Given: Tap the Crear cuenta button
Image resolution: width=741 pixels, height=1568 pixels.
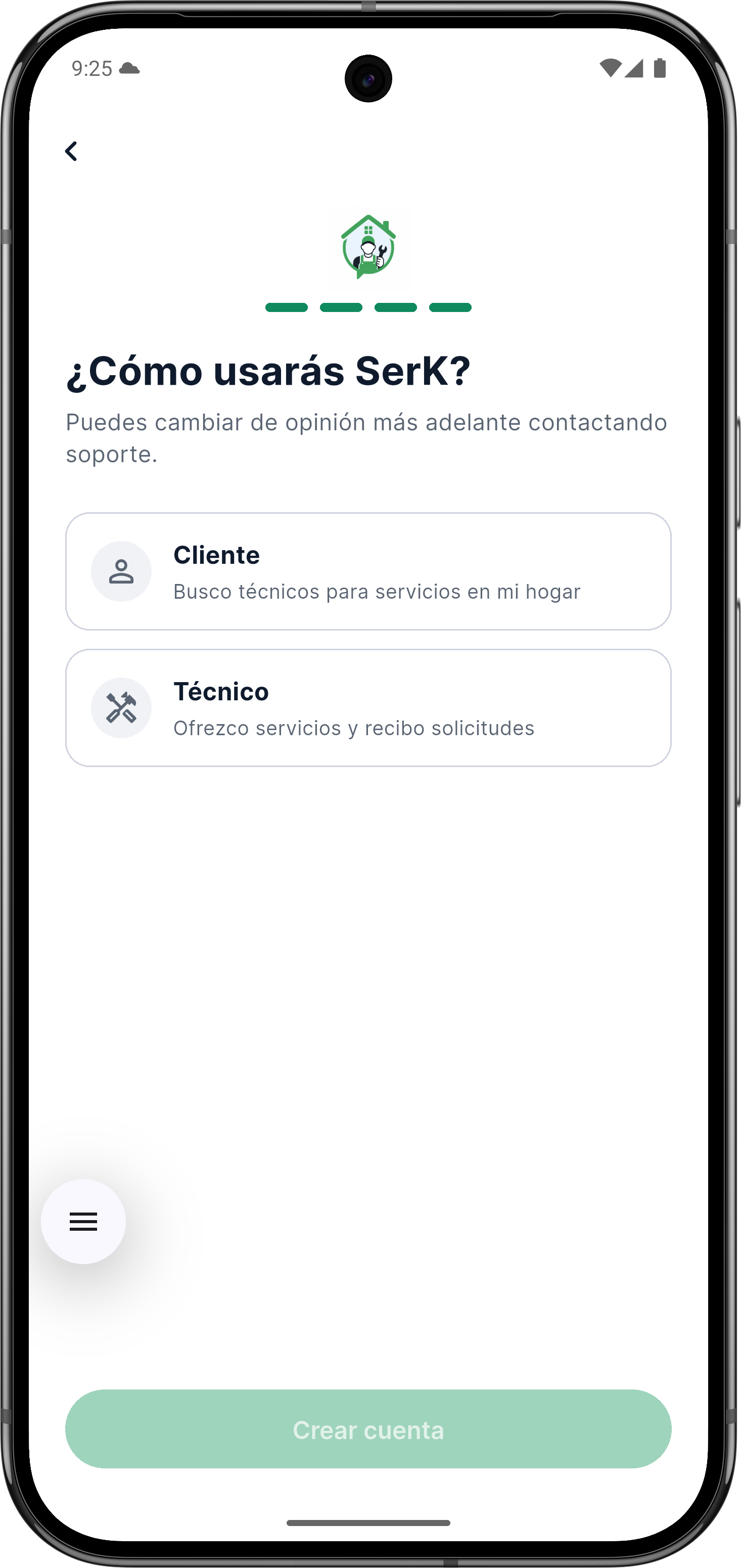Looking at the screenshot, I should coord(368,1429).
